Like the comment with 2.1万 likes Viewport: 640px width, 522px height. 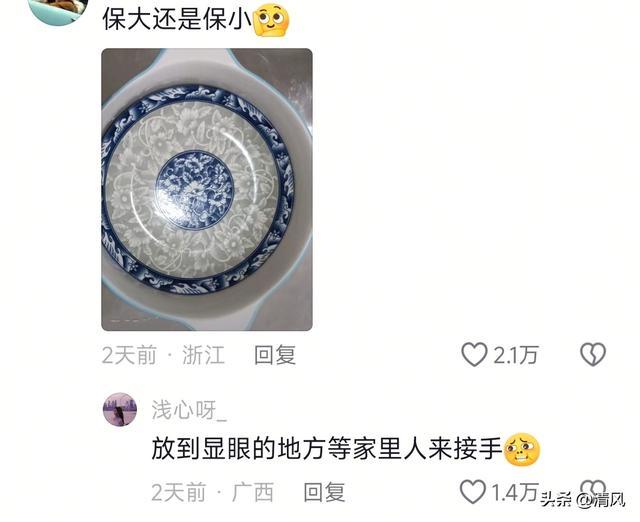(474, 354)
